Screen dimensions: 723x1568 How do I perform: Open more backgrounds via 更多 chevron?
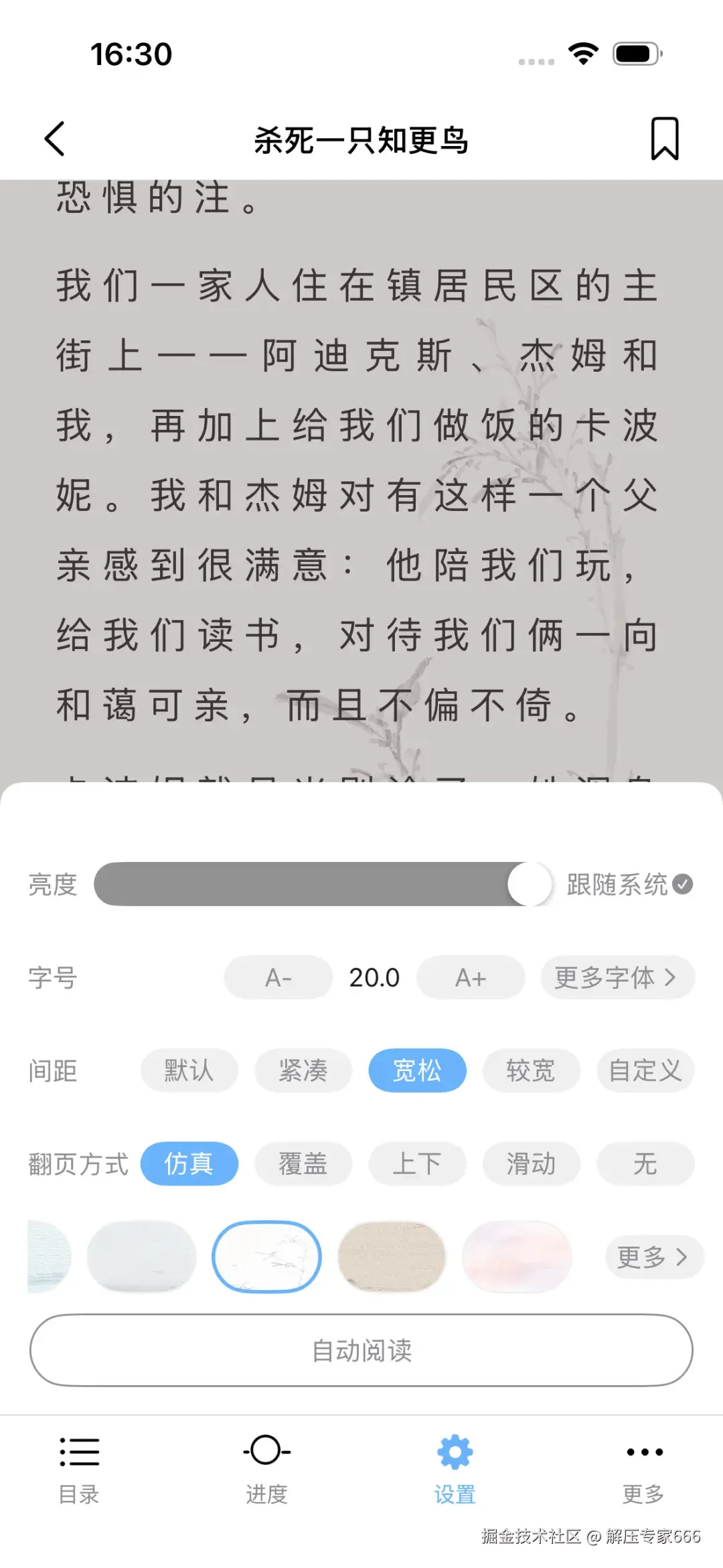tap(653, 1256)
